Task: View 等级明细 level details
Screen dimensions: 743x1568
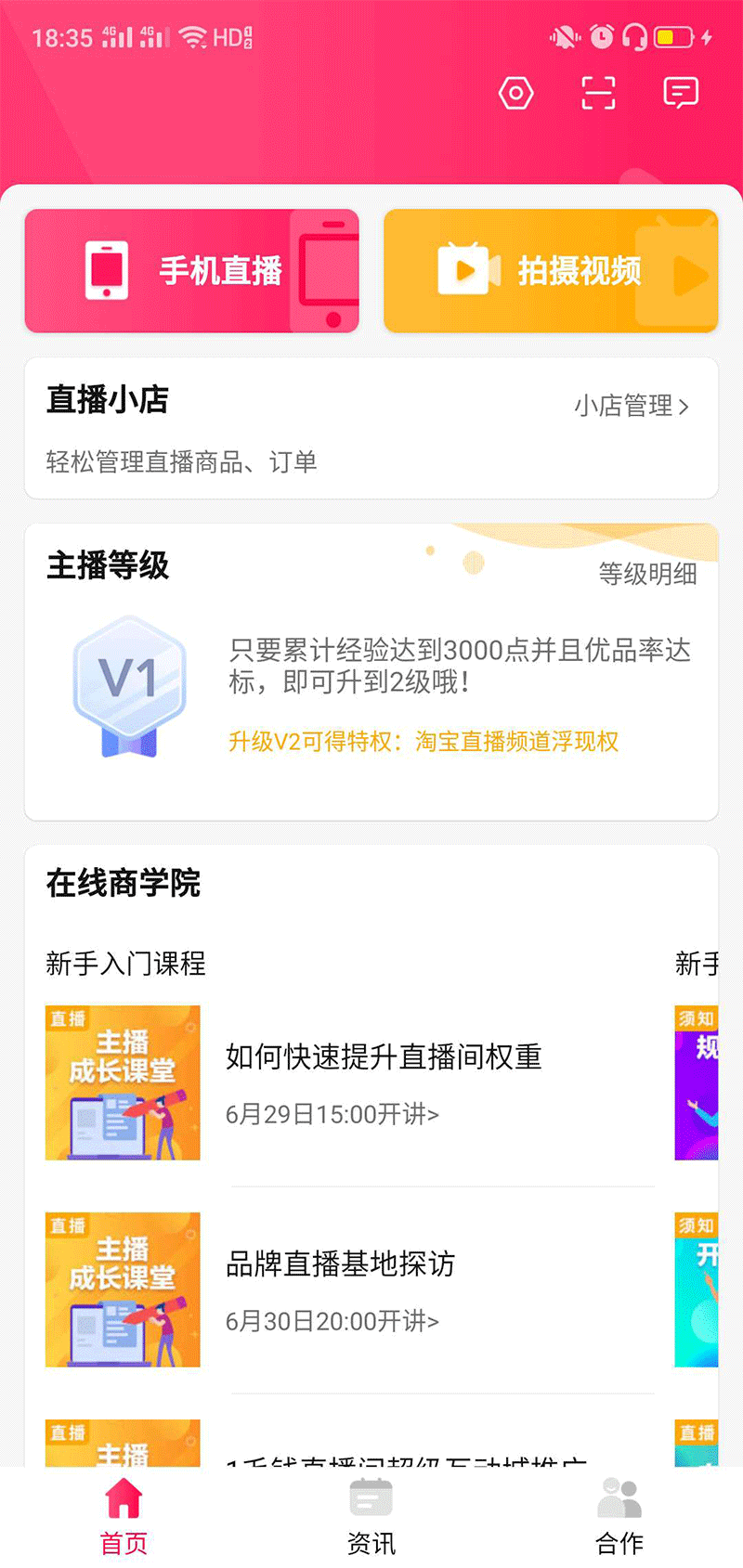Action: click(x=647, y=574)
